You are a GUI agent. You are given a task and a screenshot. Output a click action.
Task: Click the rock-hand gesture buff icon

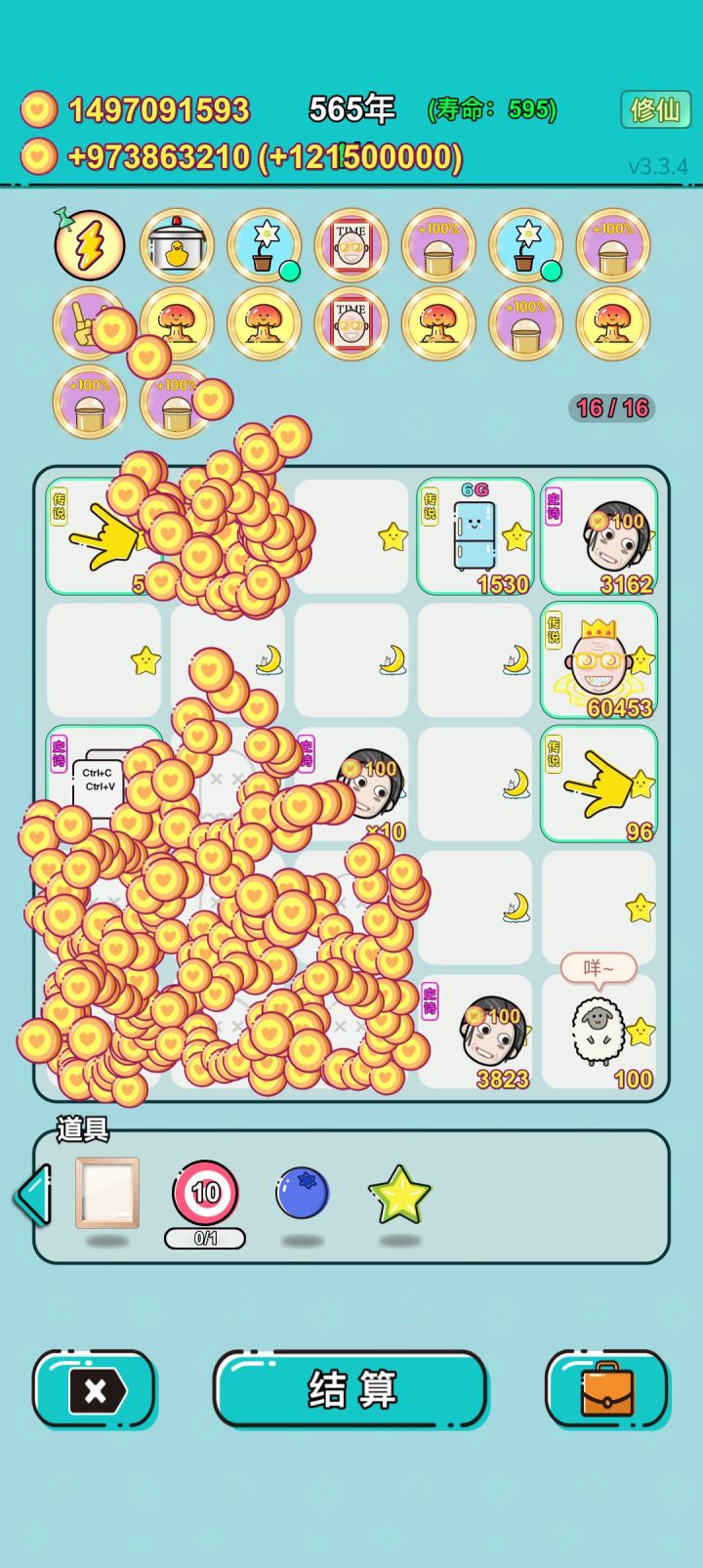point(88,324)
